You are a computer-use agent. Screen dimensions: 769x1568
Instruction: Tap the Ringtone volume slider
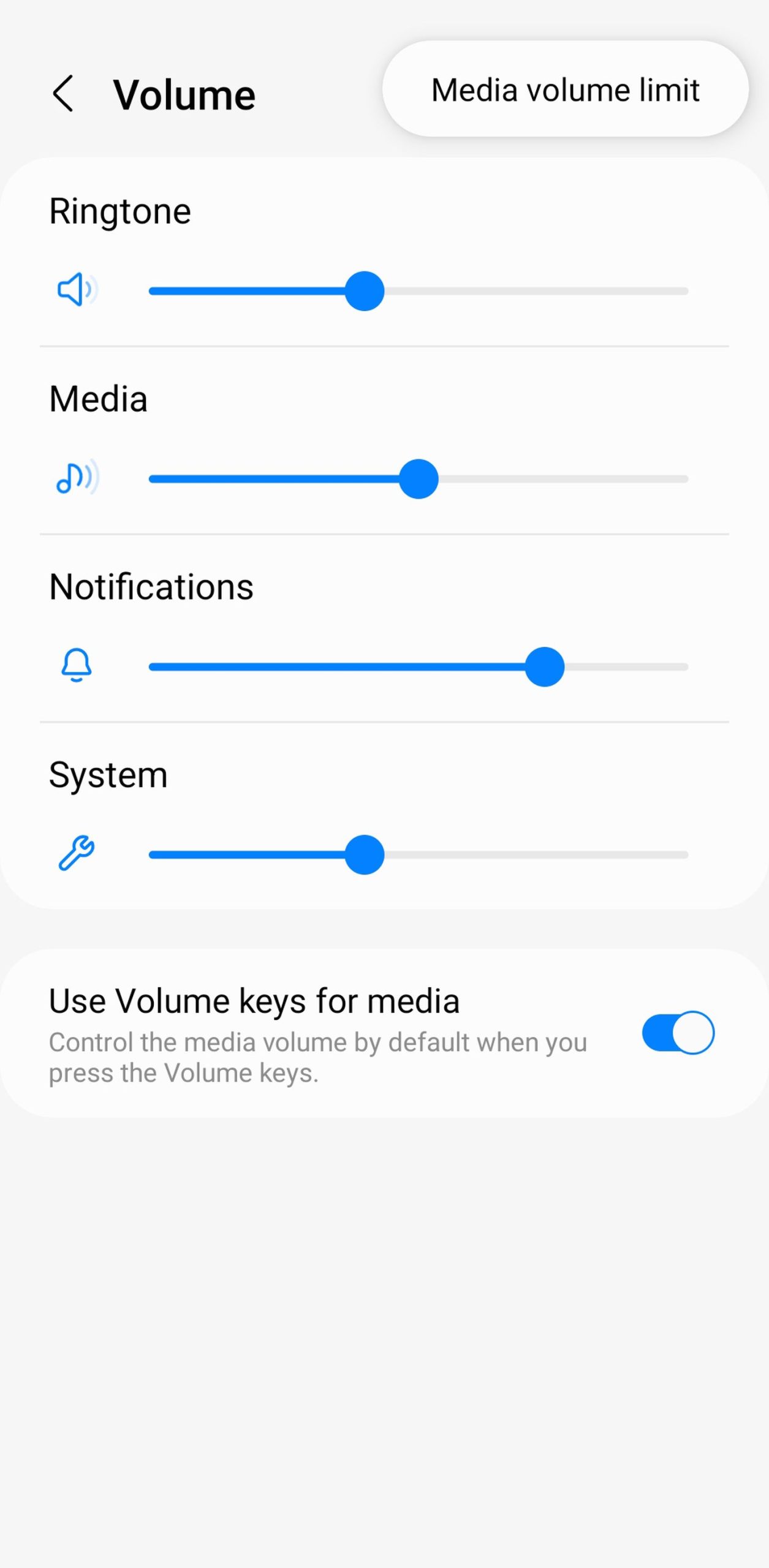(419, 291)
